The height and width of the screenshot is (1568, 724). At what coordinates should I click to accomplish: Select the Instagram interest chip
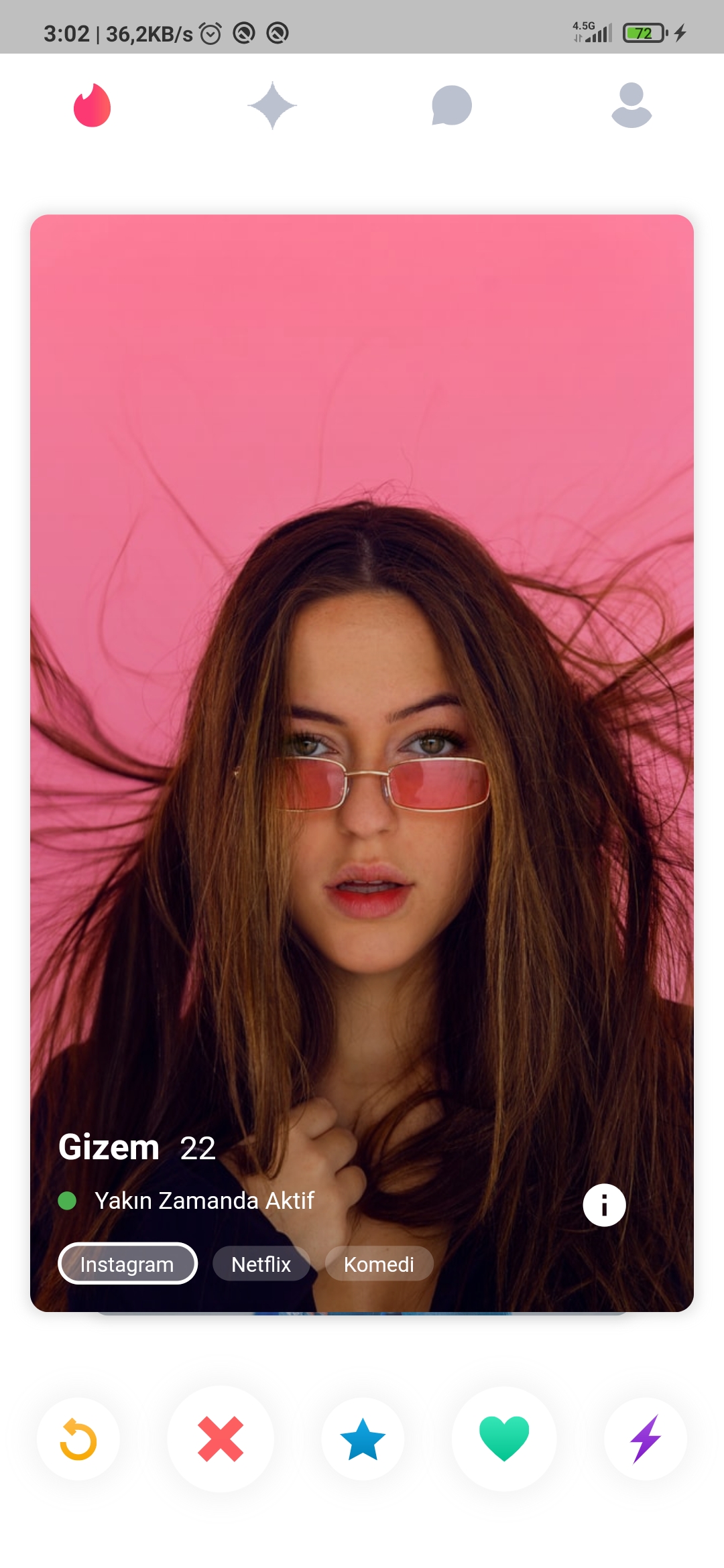[x=127, y=1264]
